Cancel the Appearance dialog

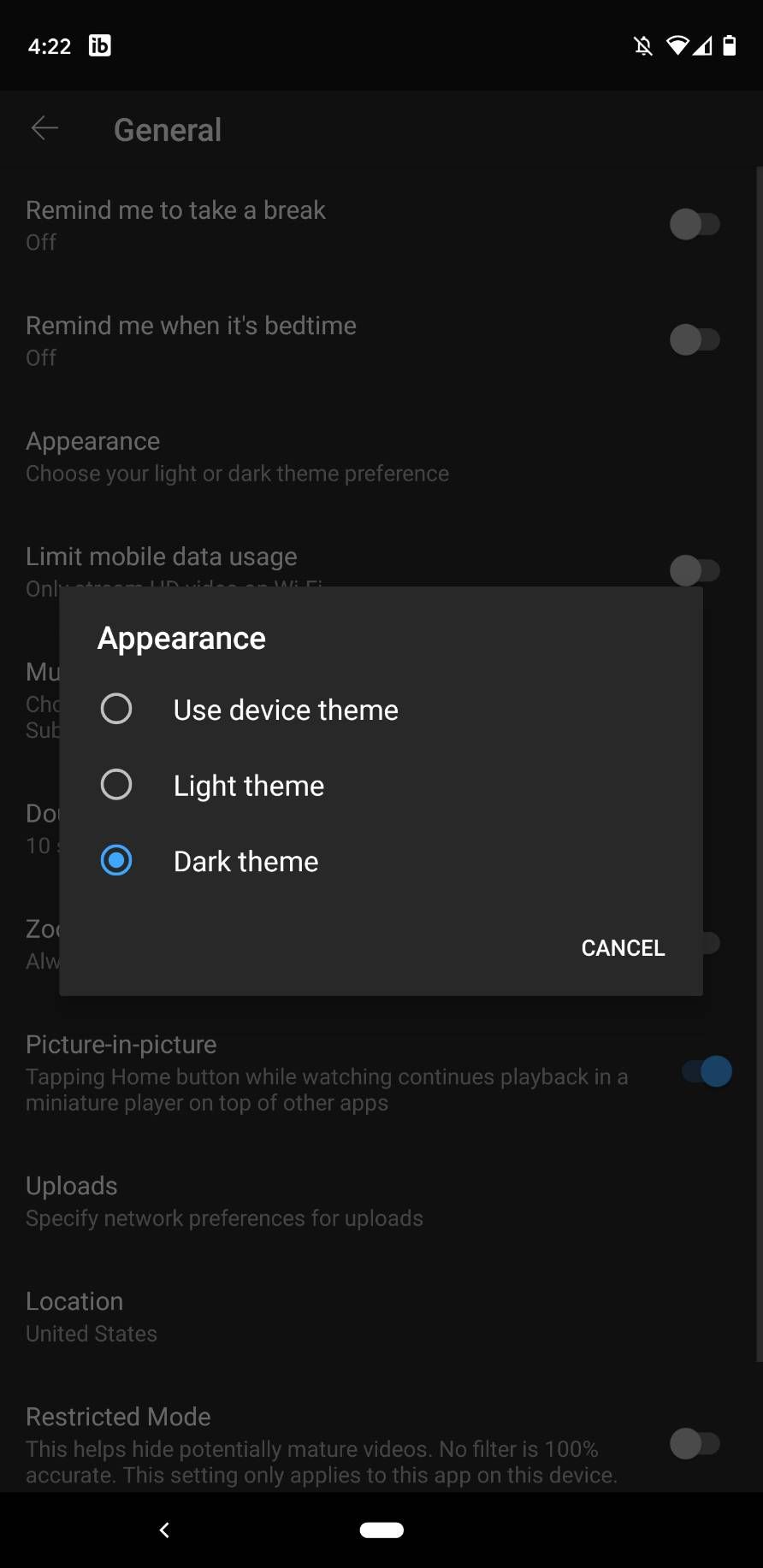click(x=623, y=947)
